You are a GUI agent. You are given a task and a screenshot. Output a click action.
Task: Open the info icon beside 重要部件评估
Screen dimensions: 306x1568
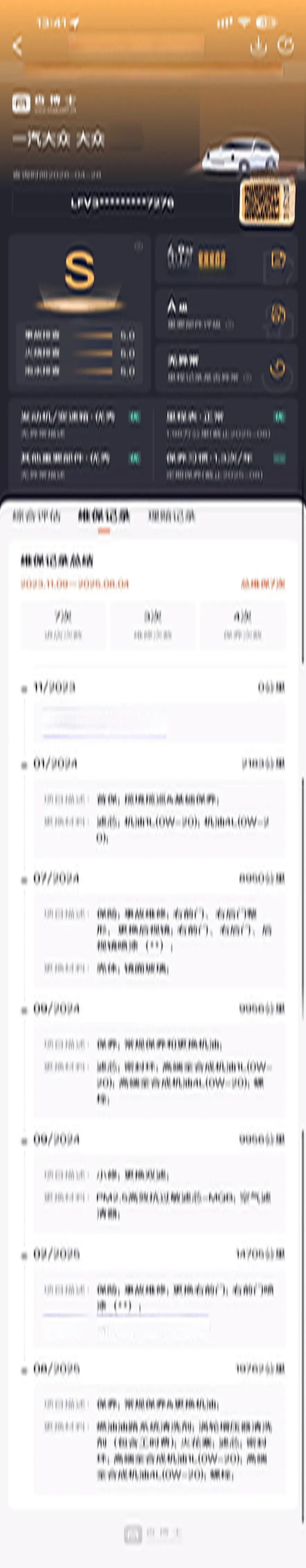[x=229, y=325]
